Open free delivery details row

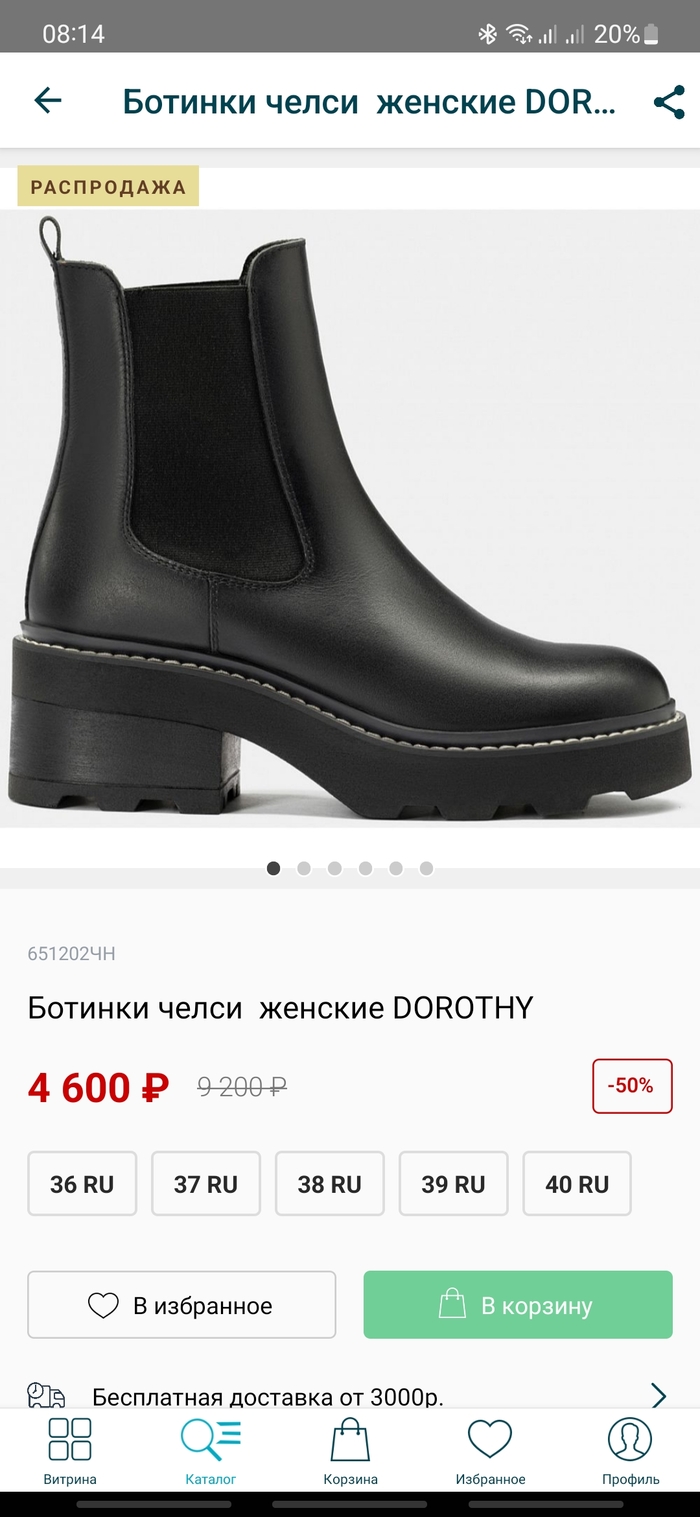click(x=350, y=1396)
